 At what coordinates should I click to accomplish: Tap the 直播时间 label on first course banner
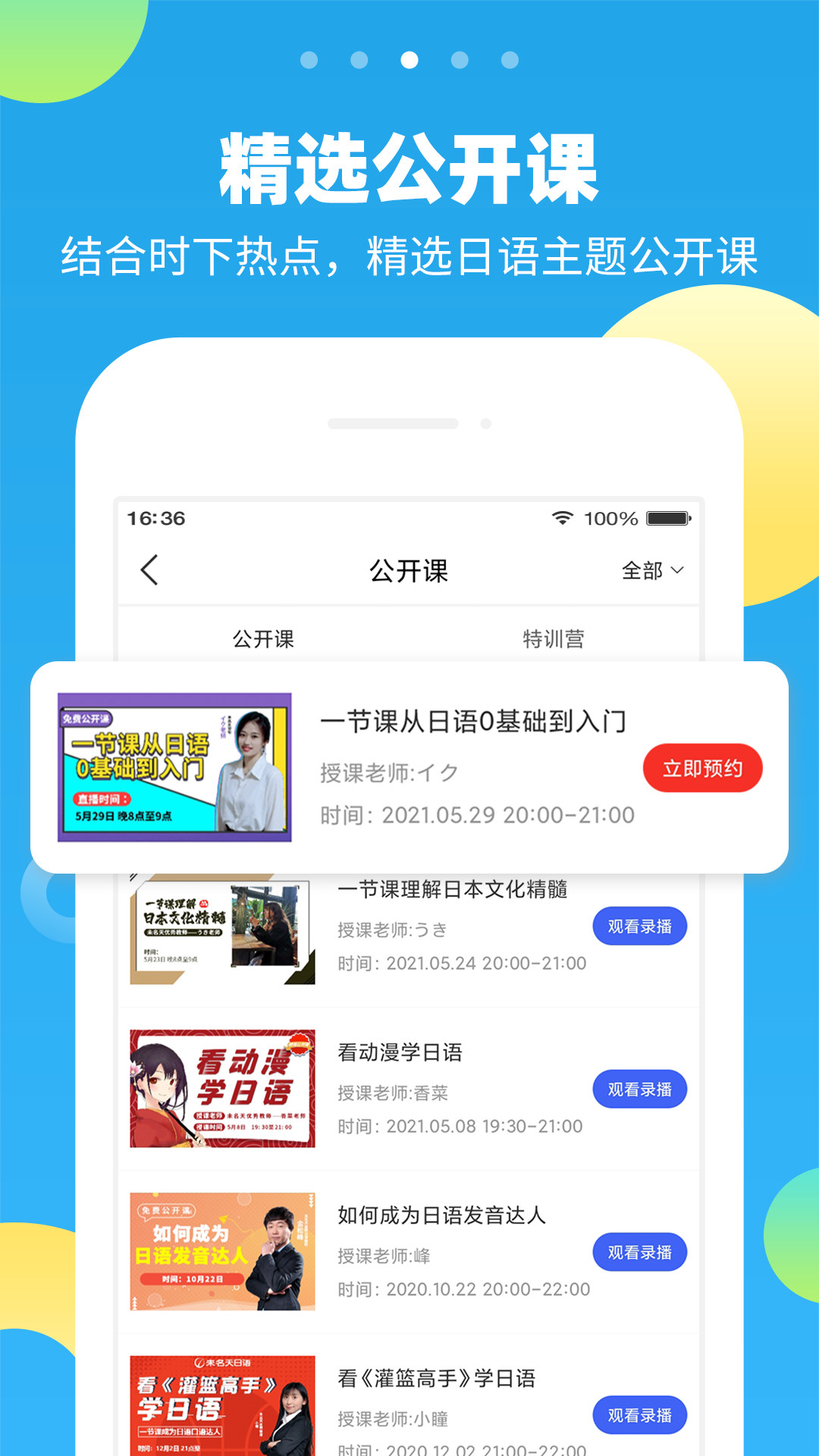tap(103, 800)
